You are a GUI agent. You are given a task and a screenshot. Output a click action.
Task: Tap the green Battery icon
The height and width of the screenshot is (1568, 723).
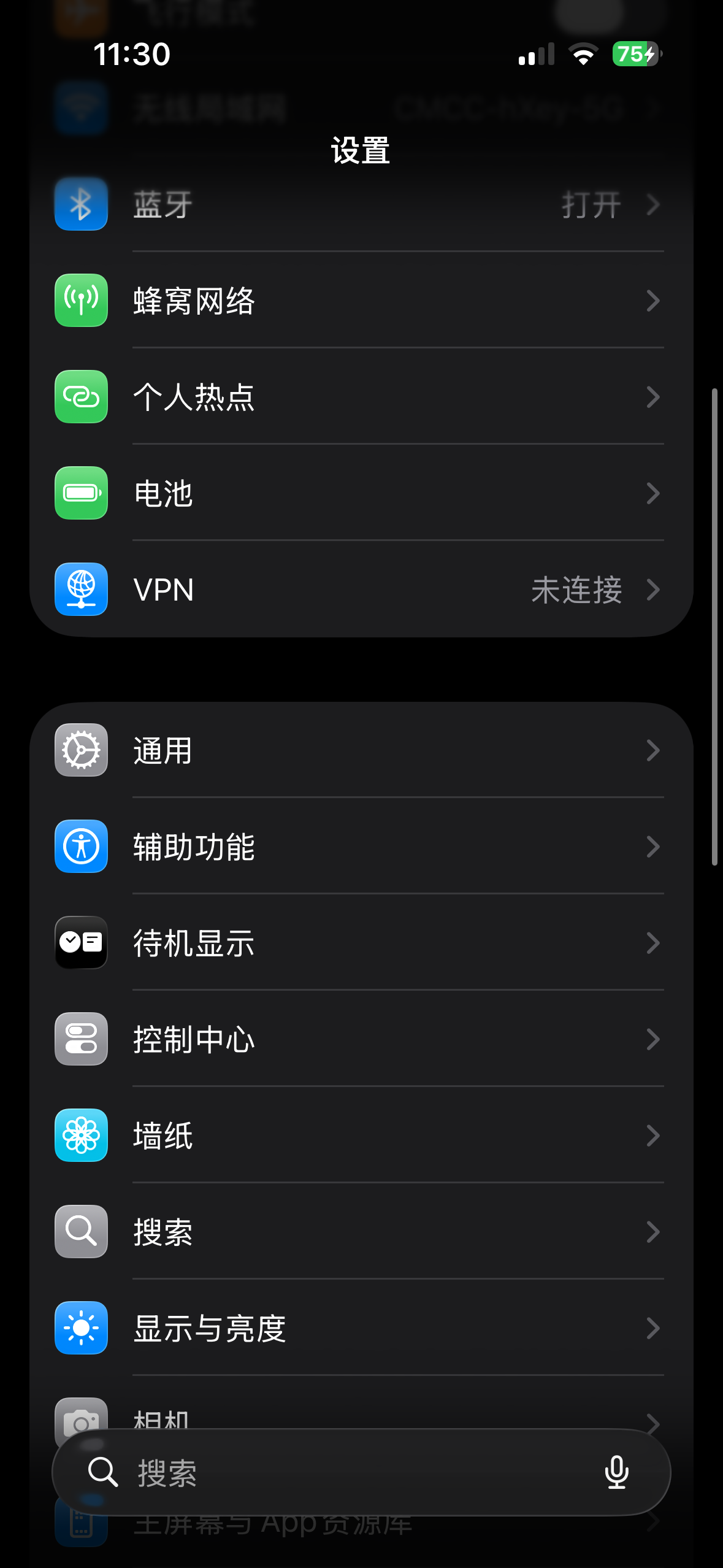(80, 493)
